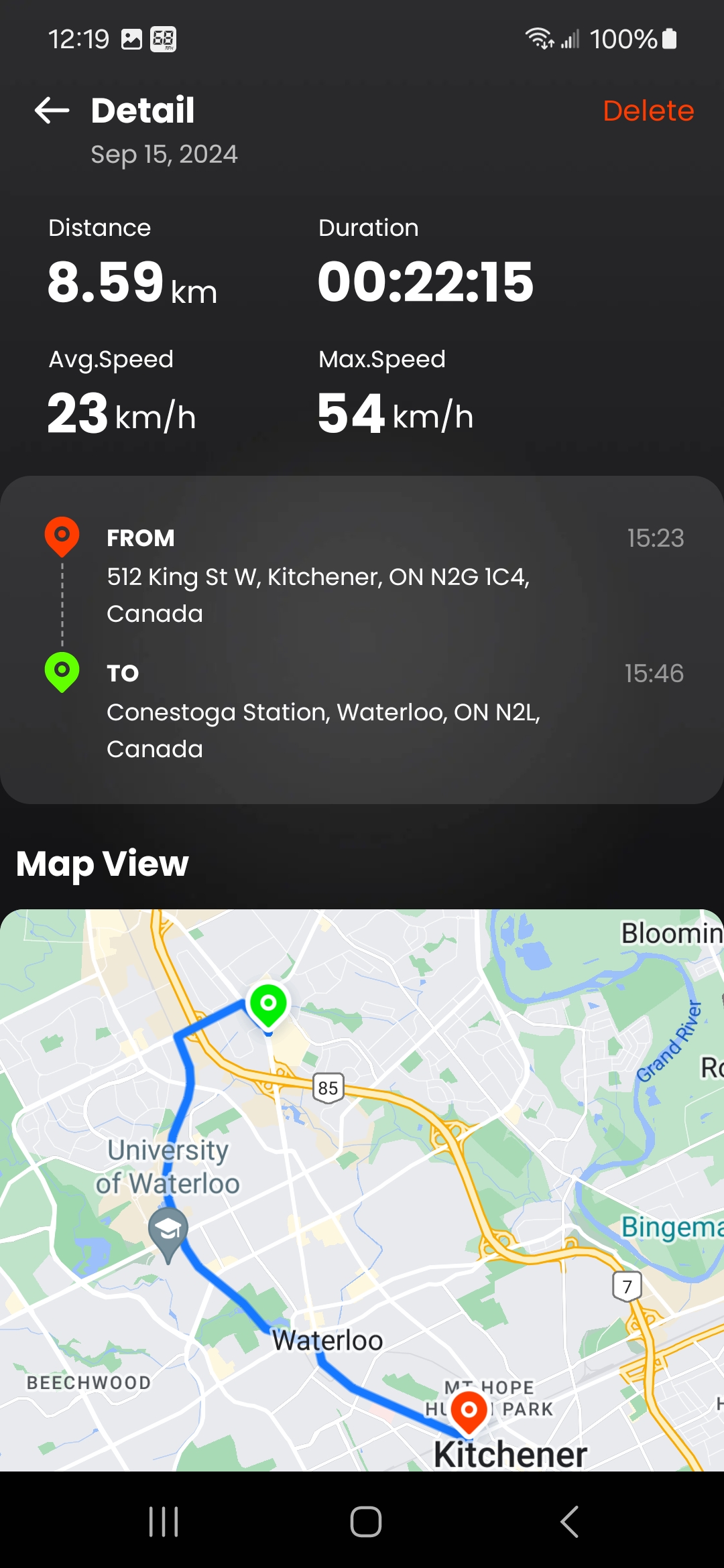Open recent apps from navigation bar
This screenshot has height=1568, width=724.
pyautogui.click(x=164, y=1521)
